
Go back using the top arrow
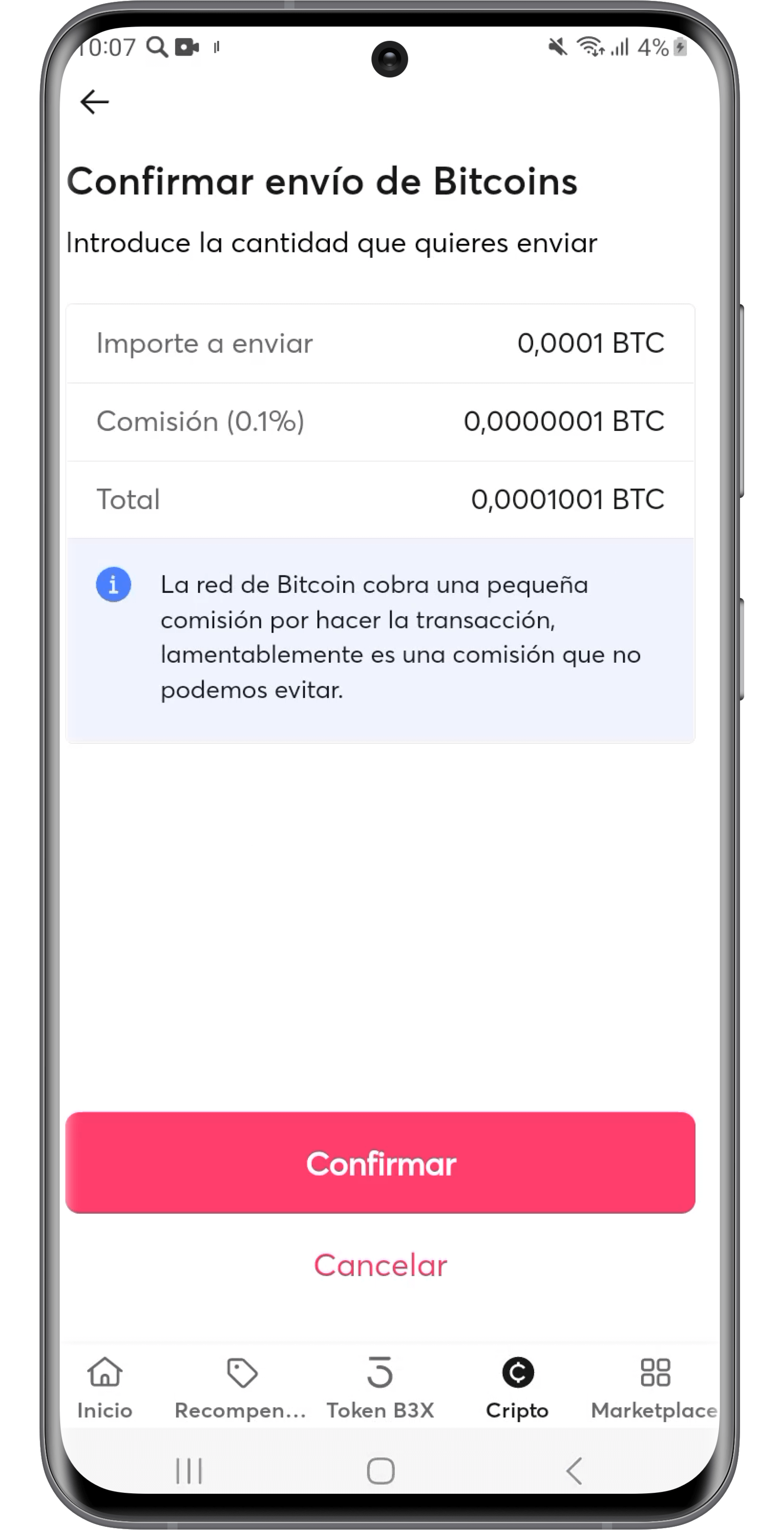pyautogui.click(x=94, y=102)
